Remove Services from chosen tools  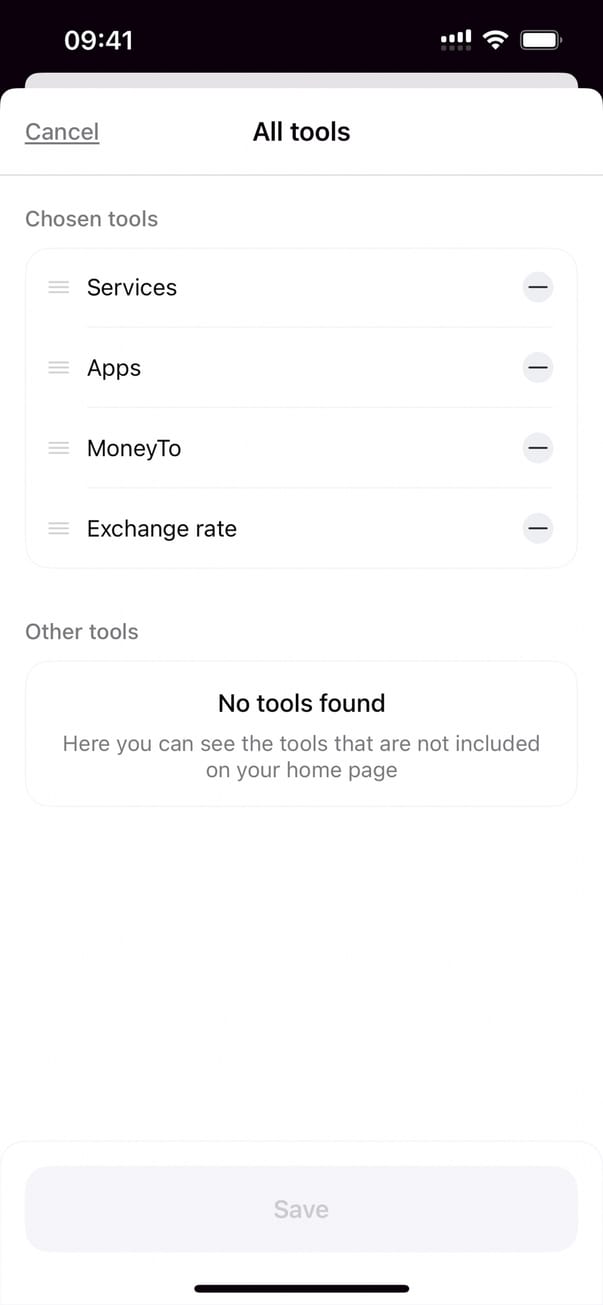pyautogui.click(x=538, y=288)
